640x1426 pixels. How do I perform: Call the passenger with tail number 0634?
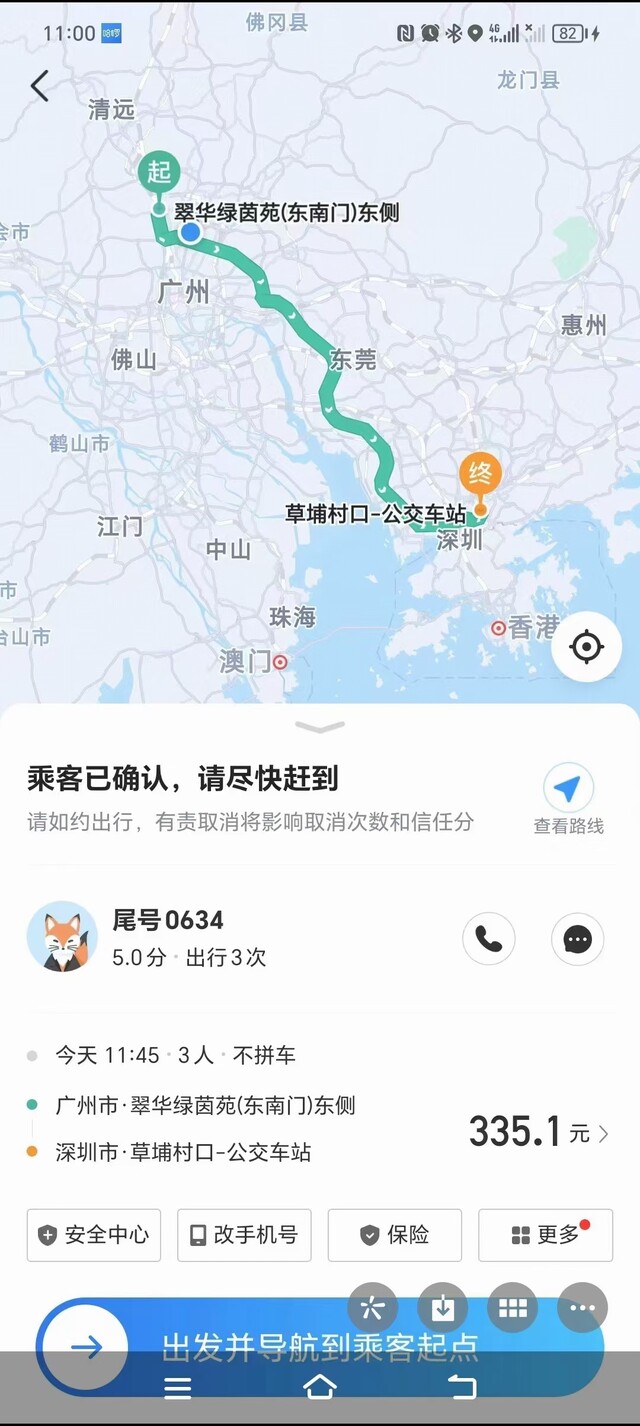click(x=489, y=939)
